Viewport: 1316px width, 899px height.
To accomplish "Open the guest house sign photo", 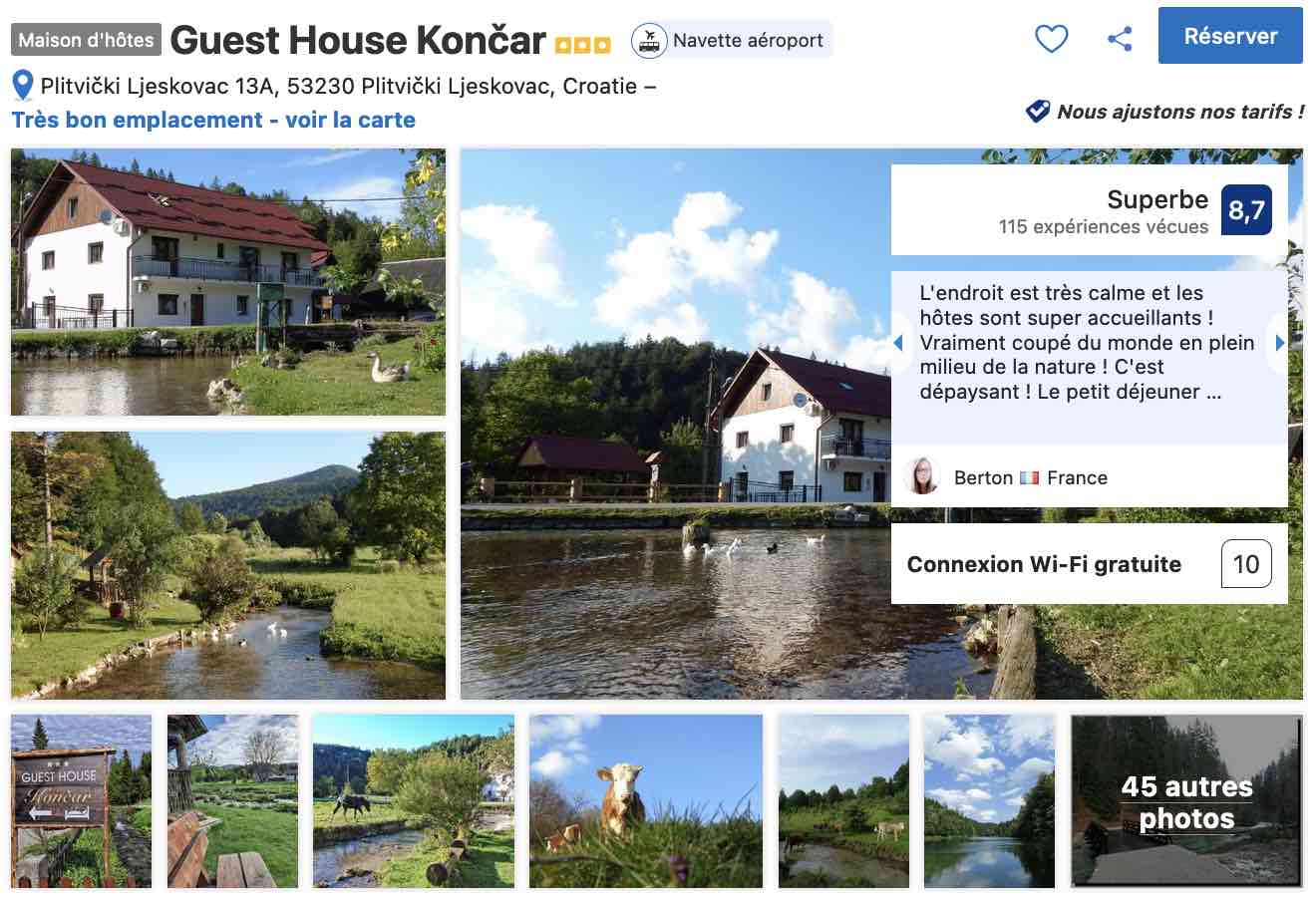I will point(81,801).
